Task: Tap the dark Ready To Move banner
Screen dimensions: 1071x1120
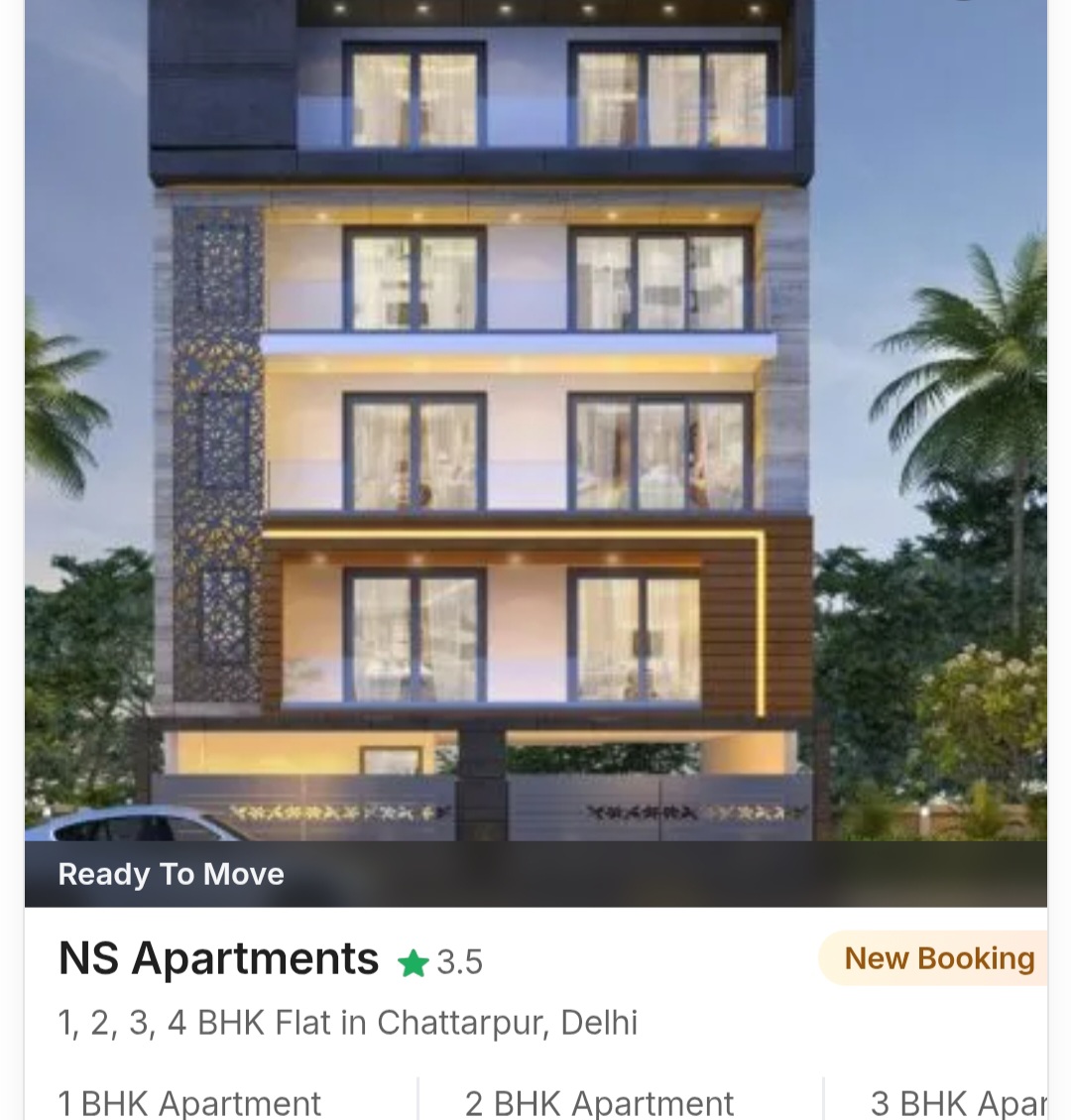Action: 535,874
